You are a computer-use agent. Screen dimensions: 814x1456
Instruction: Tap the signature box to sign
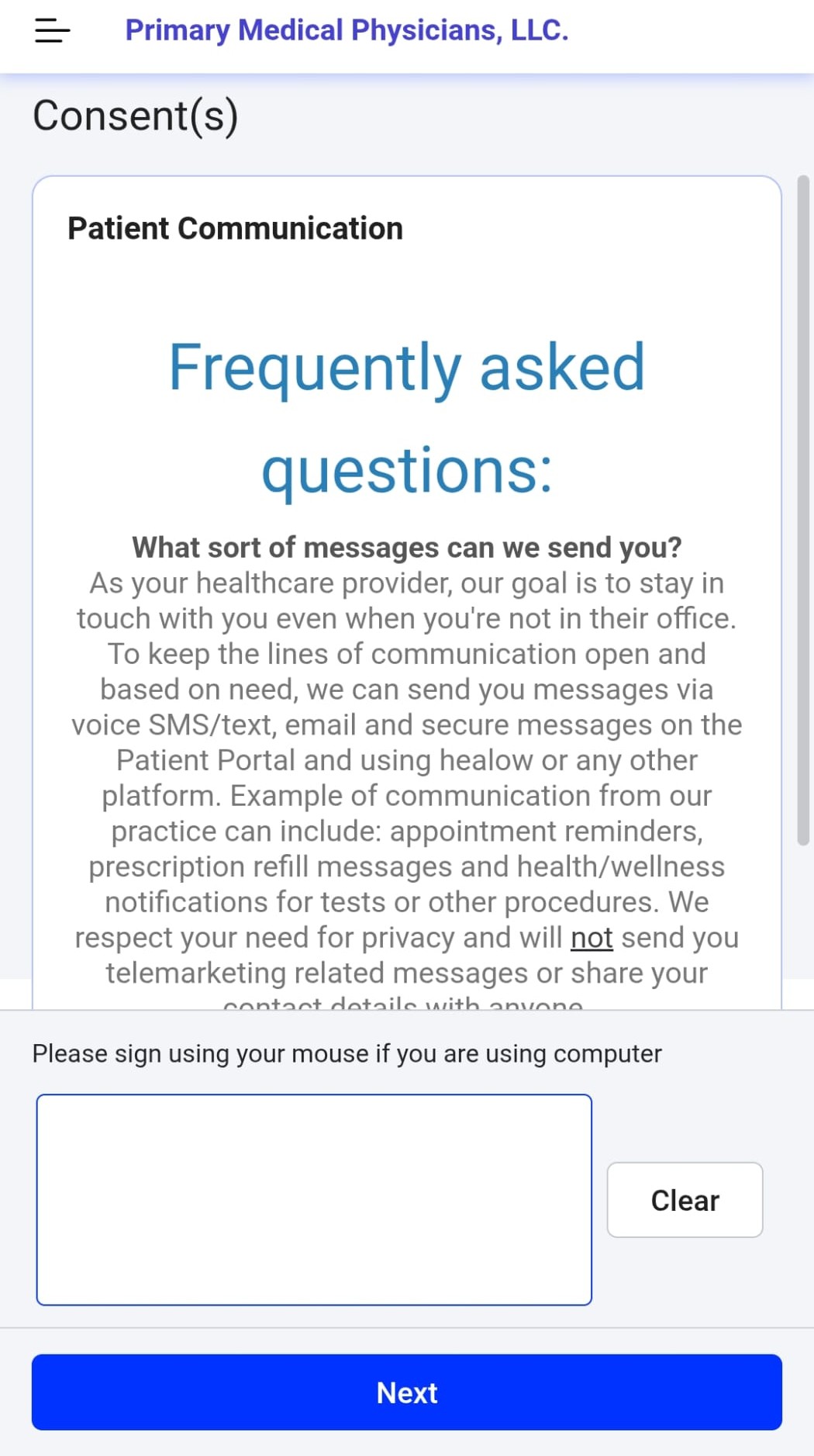(314, 1199)
